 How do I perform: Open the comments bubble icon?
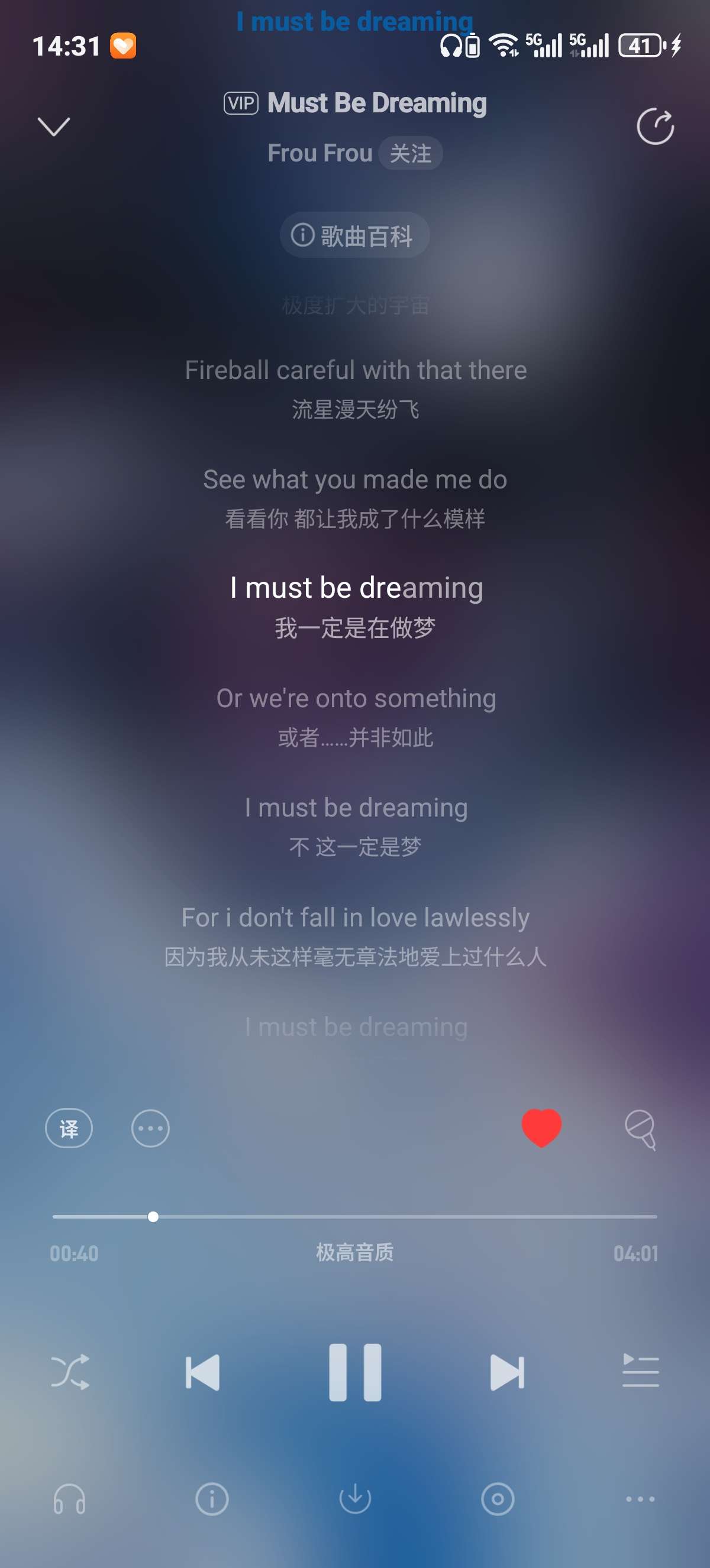tap(641, 1129)
